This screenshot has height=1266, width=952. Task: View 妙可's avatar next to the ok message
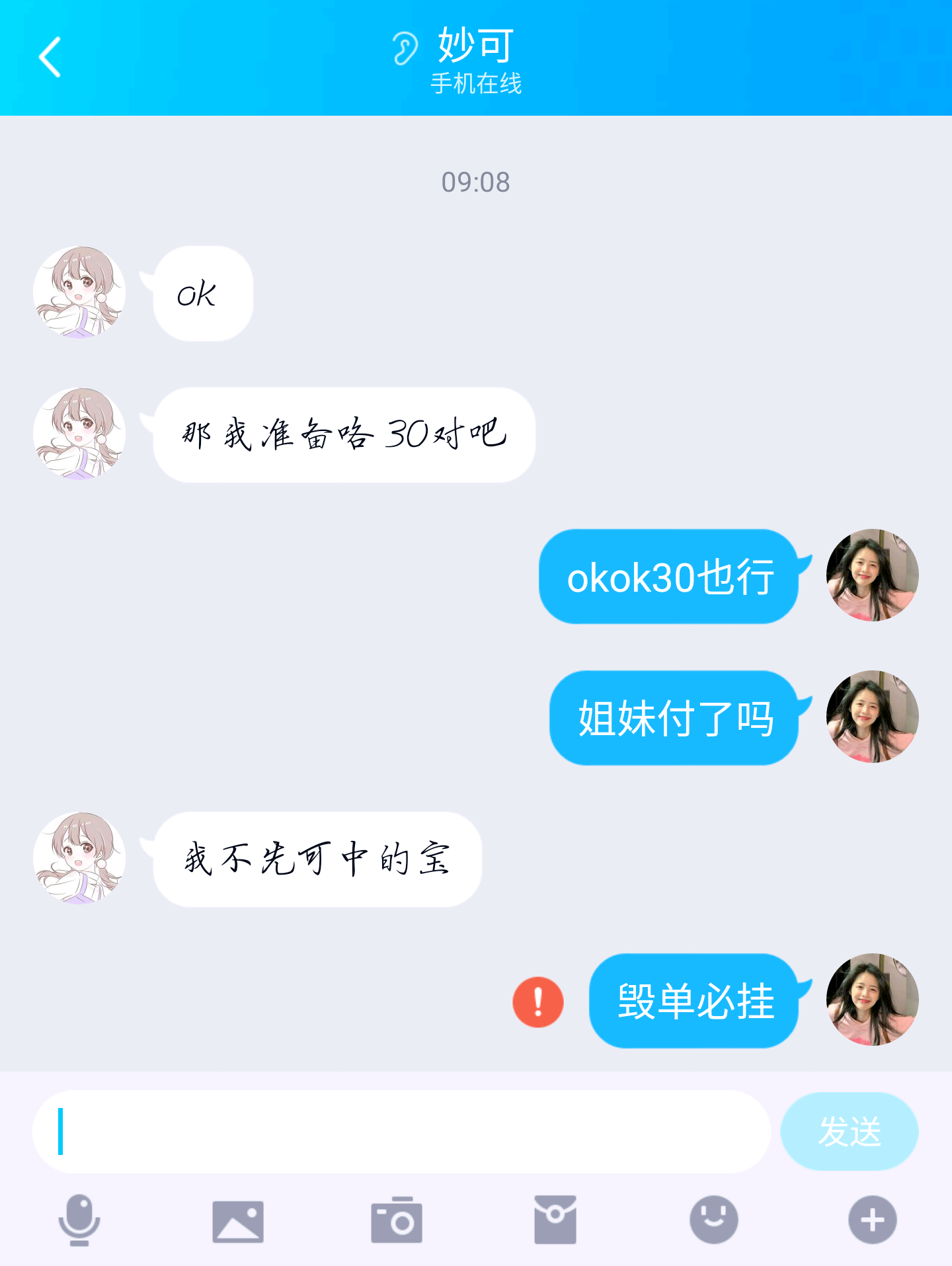point(79,292)
